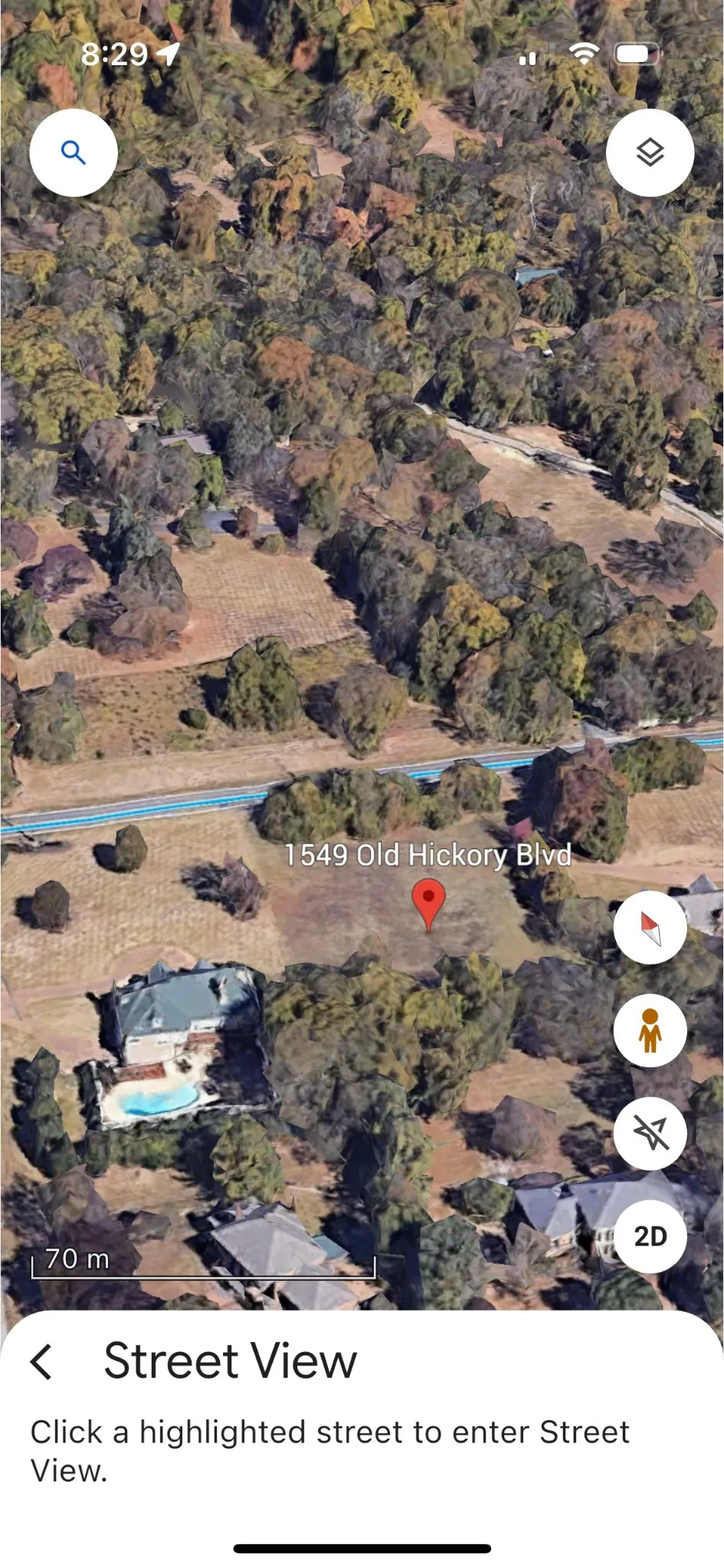The width and height of the screenshot is (724, 1568).
Task: Switch the map to 2D view
Action: click(x=650, y=1236)
